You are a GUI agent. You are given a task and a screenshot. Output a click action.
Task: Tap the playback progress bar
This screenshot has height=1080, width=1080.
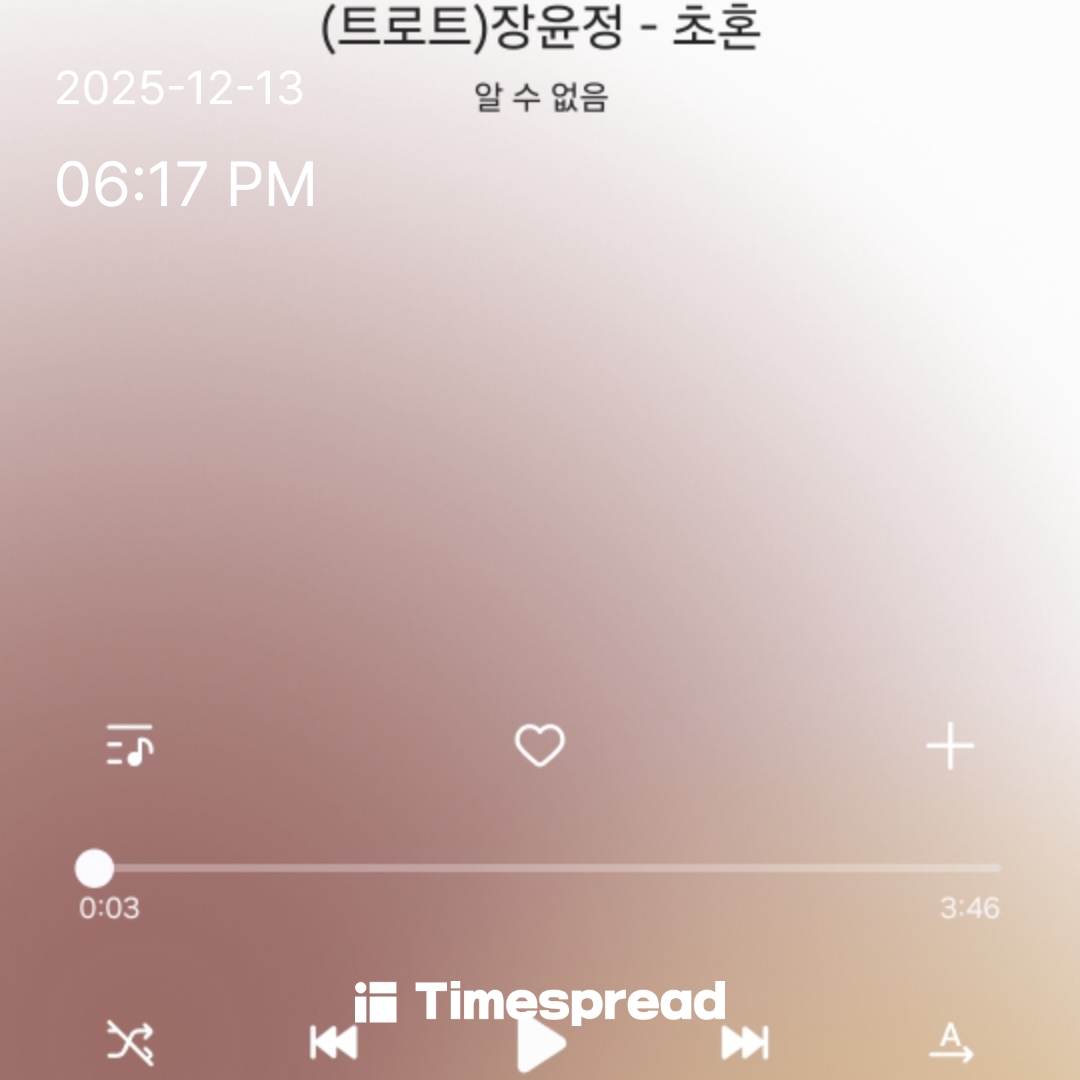coord(540,868)
